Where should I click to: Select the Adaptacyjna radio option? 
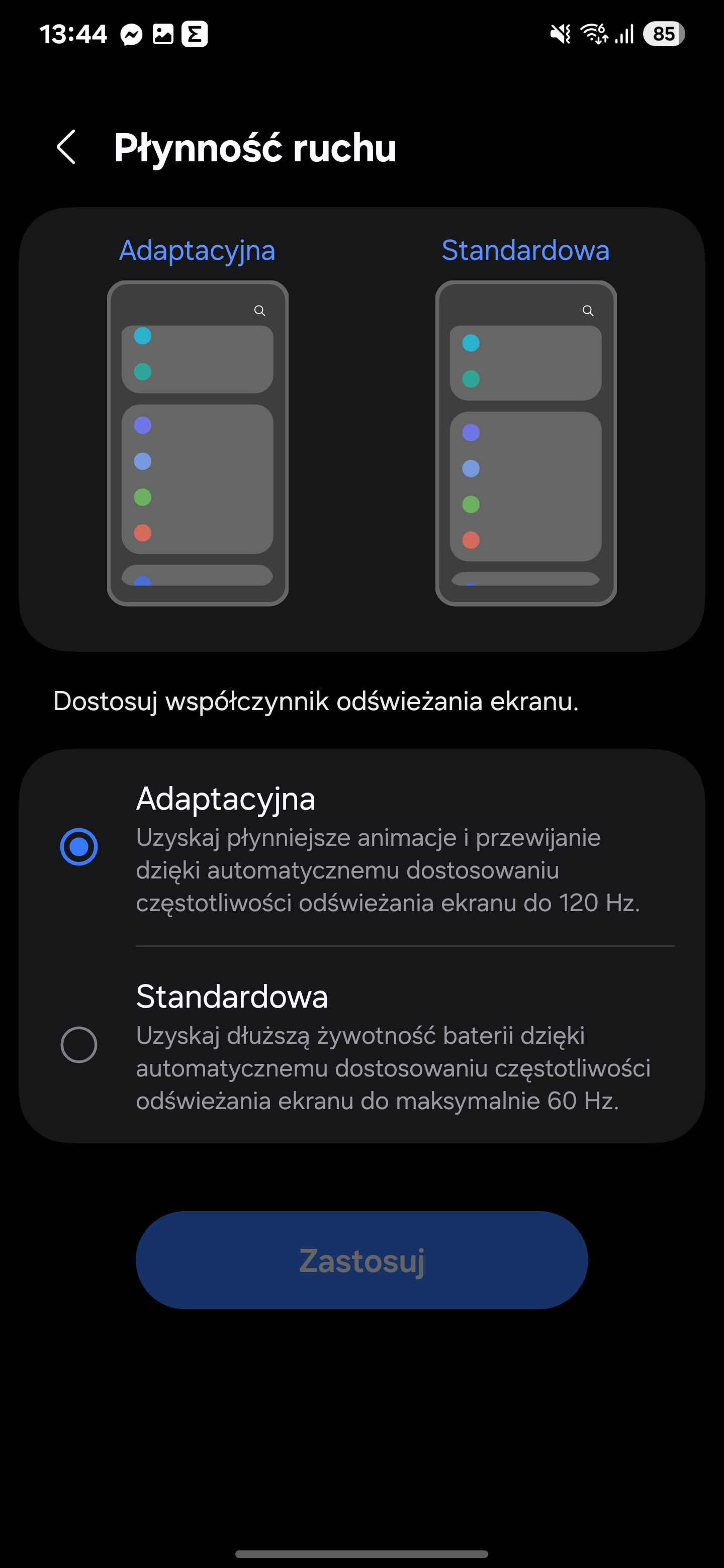pyautogui.click(x=79, y=847)
